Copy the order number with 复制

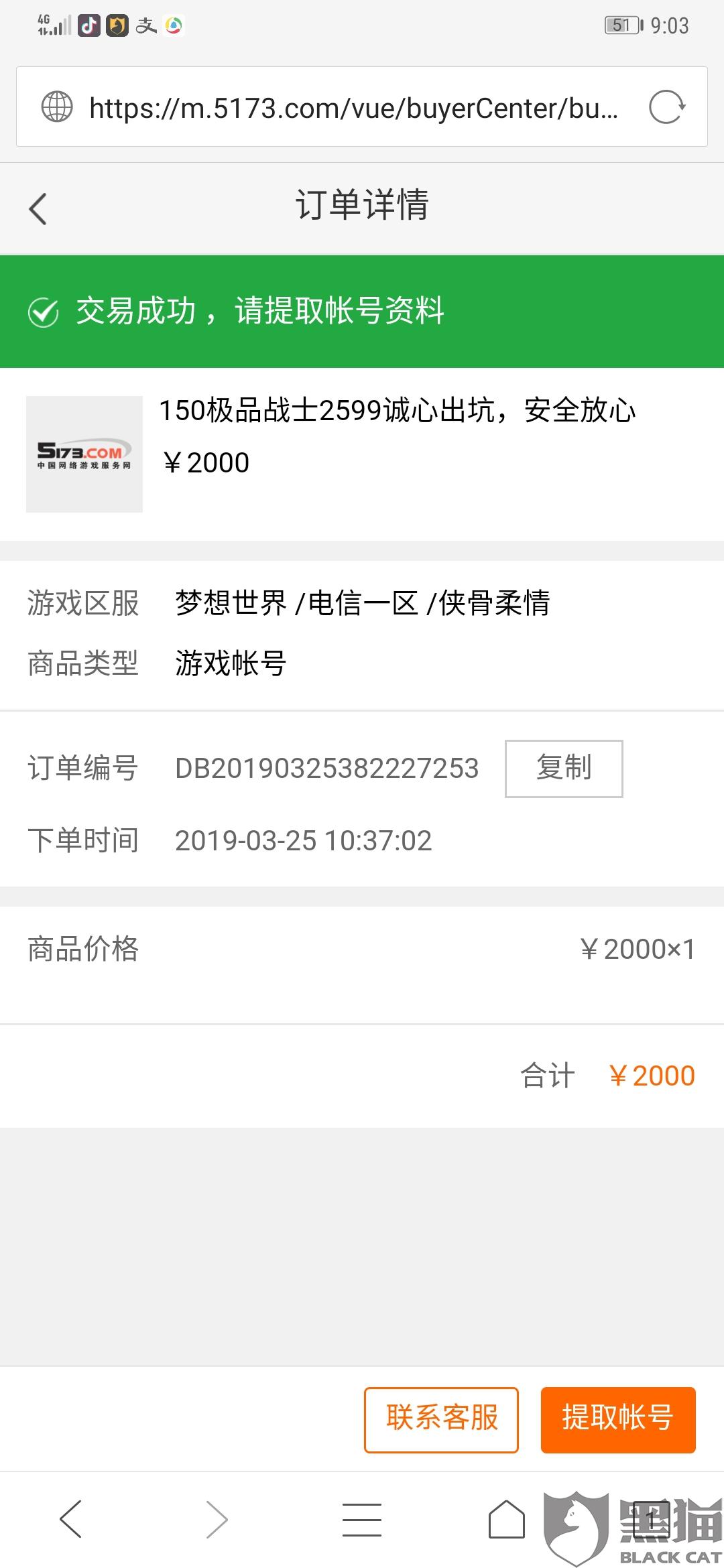pos(564,769)
